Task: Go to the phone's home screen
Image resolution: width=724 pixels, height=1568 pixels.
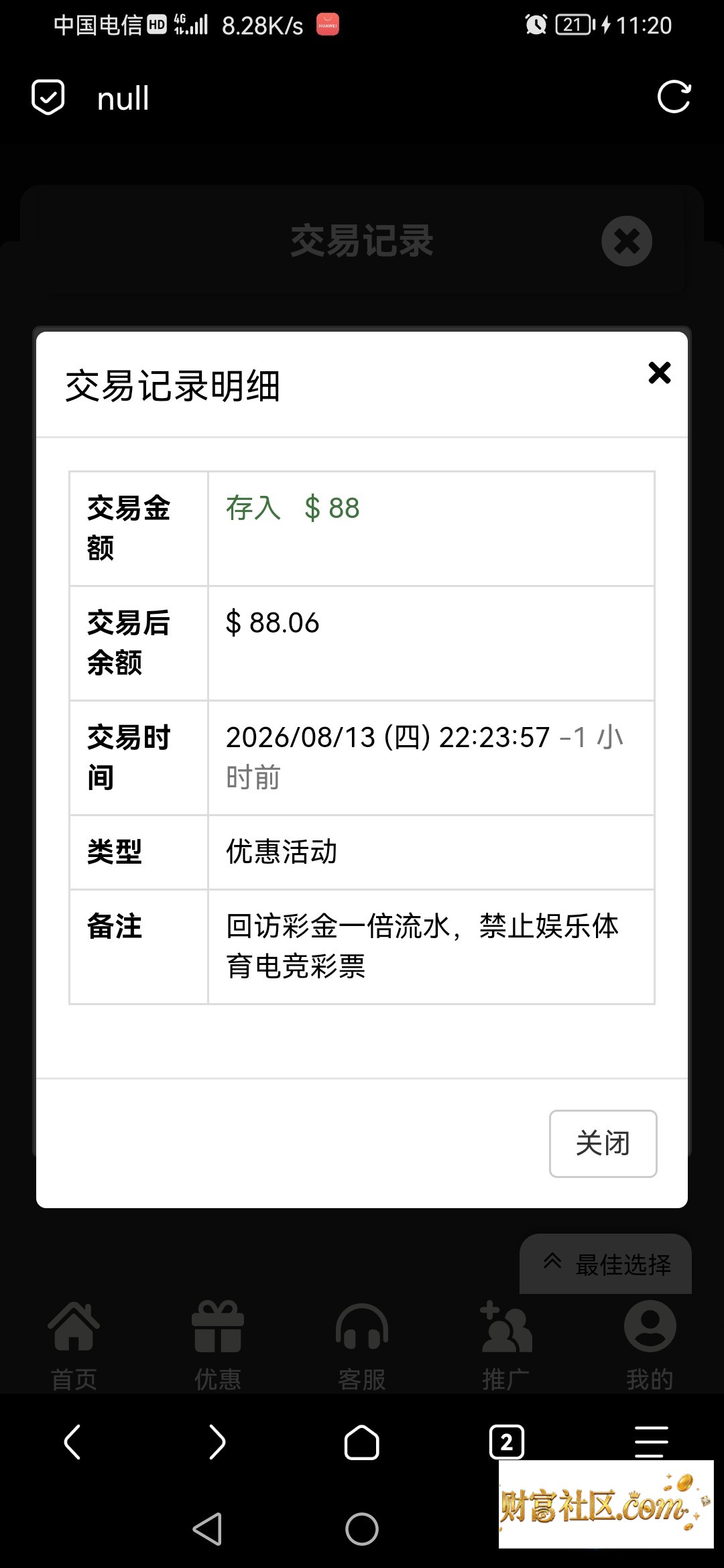Action: [362, 1528]
